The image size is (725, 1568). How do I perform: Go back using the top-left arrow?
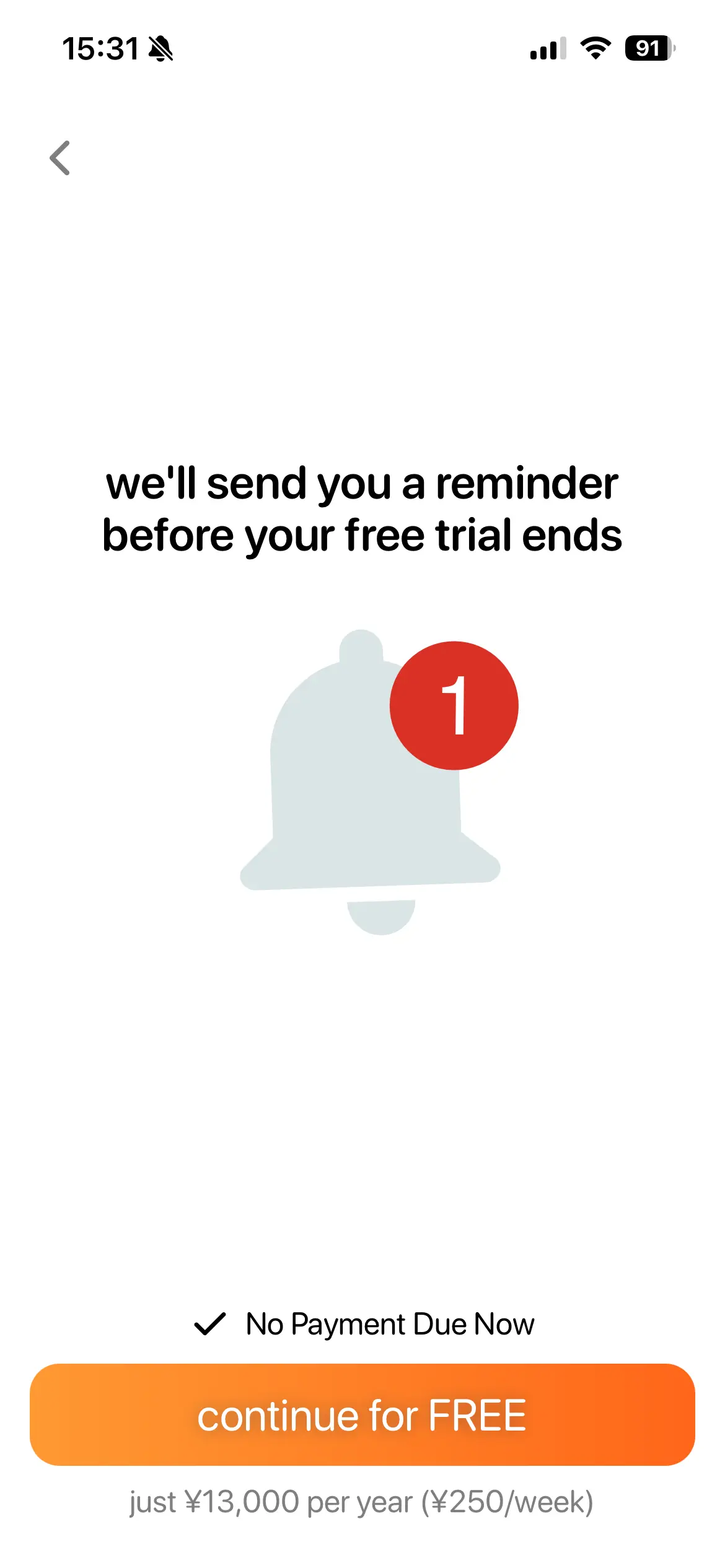pyautogui.click(x=60, y=158)
